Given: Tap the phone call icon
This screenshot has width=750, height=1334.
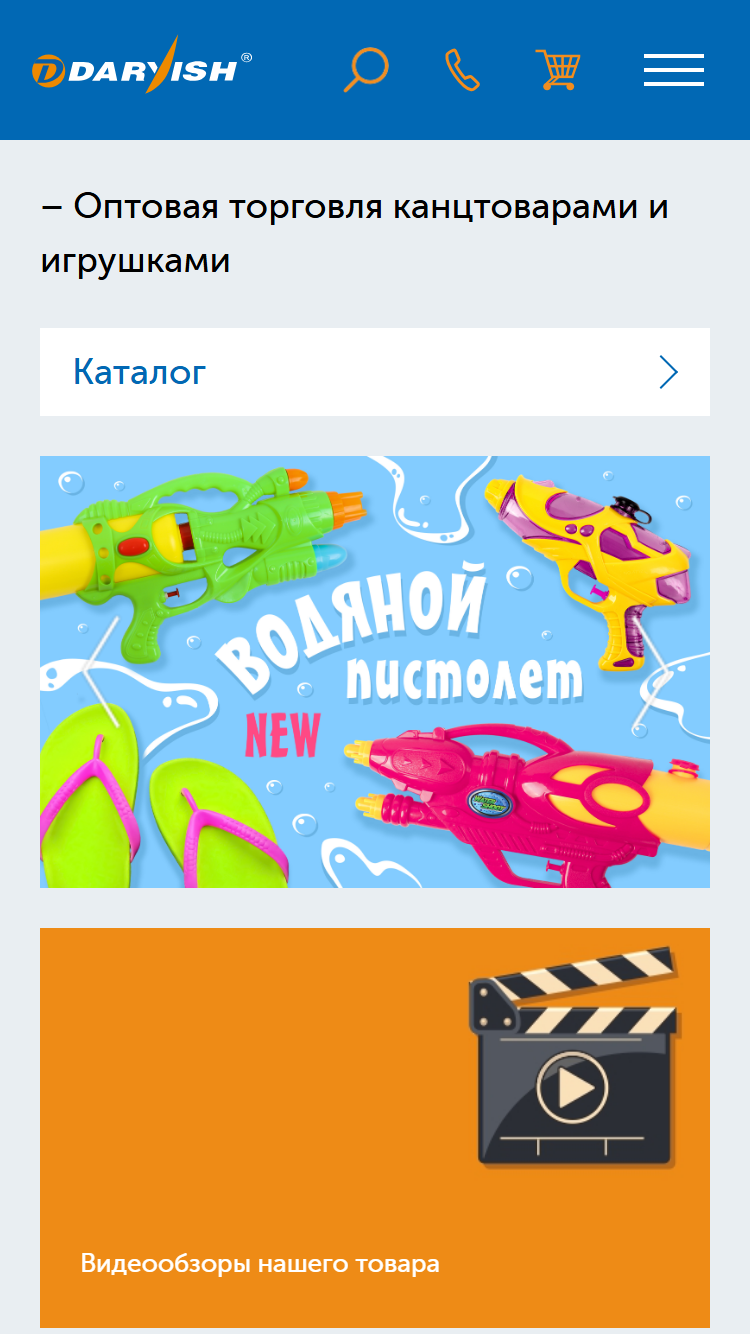Looking at the screenshot, I should click(462, 70).
